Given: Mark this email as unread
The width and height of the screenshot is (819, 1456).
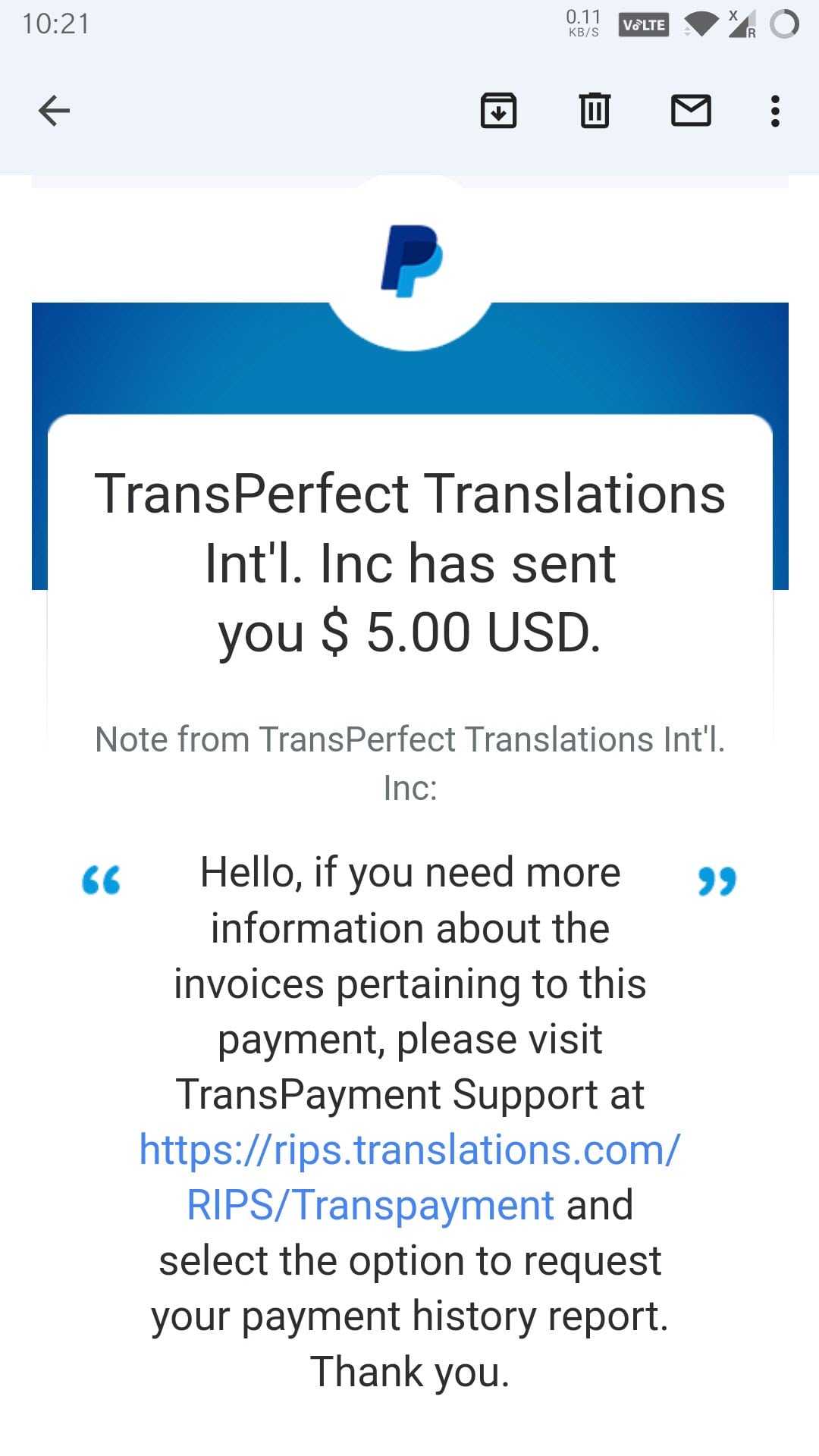Looking at the screenshot, I should tap(691, 111).
